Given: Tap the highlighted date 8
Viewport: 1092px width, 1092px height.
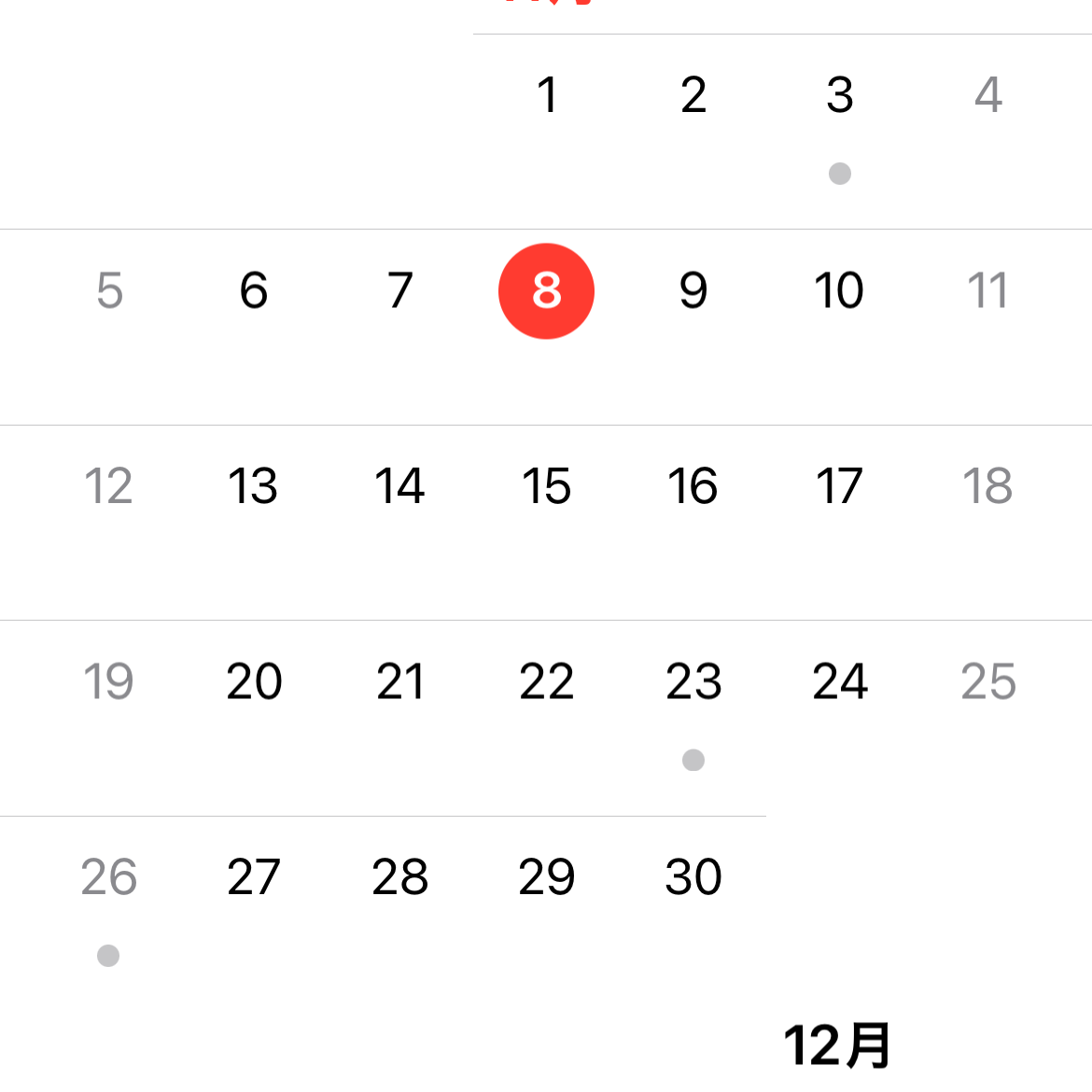Looking at the screenshot, I should pyautogui.click(x=547, y=291).
